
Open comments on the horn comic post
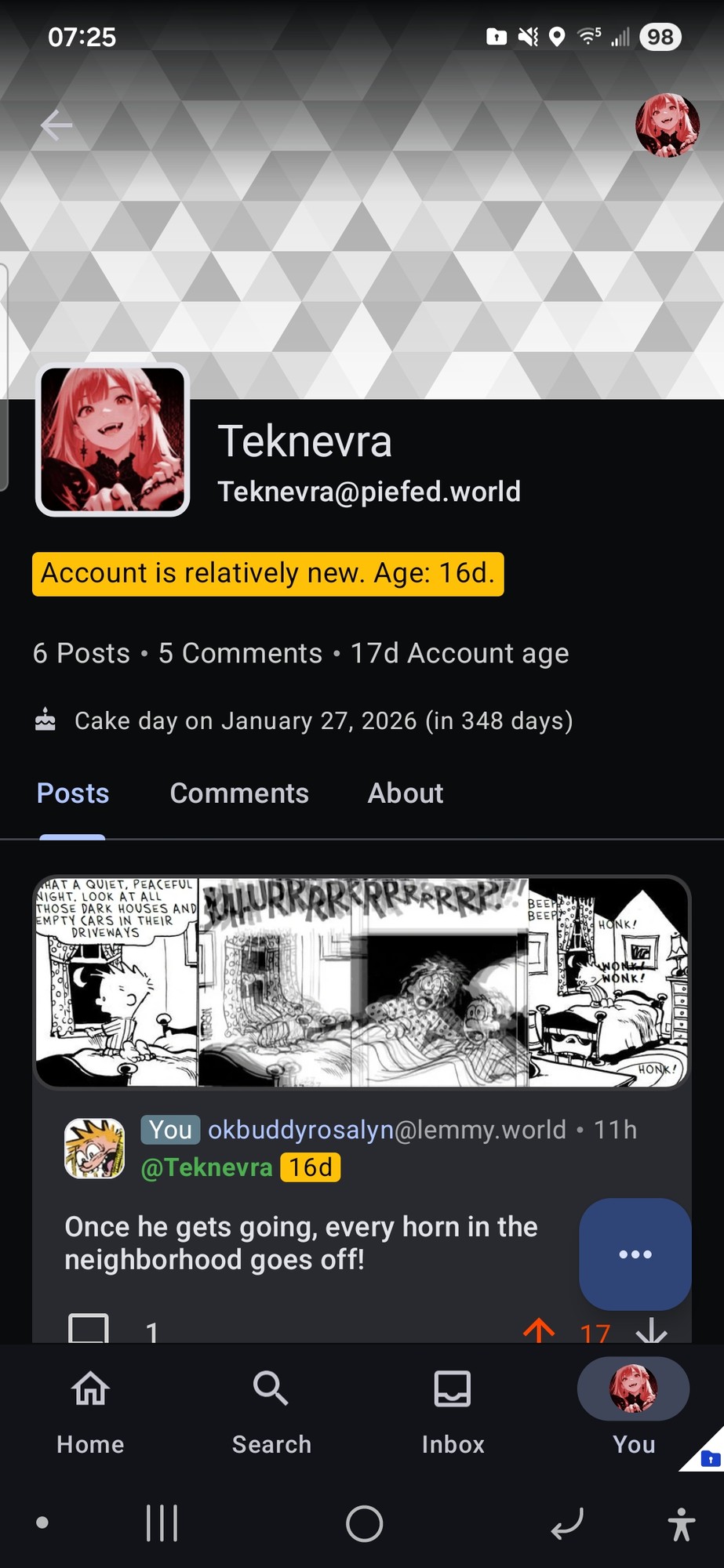[89, 1329]
